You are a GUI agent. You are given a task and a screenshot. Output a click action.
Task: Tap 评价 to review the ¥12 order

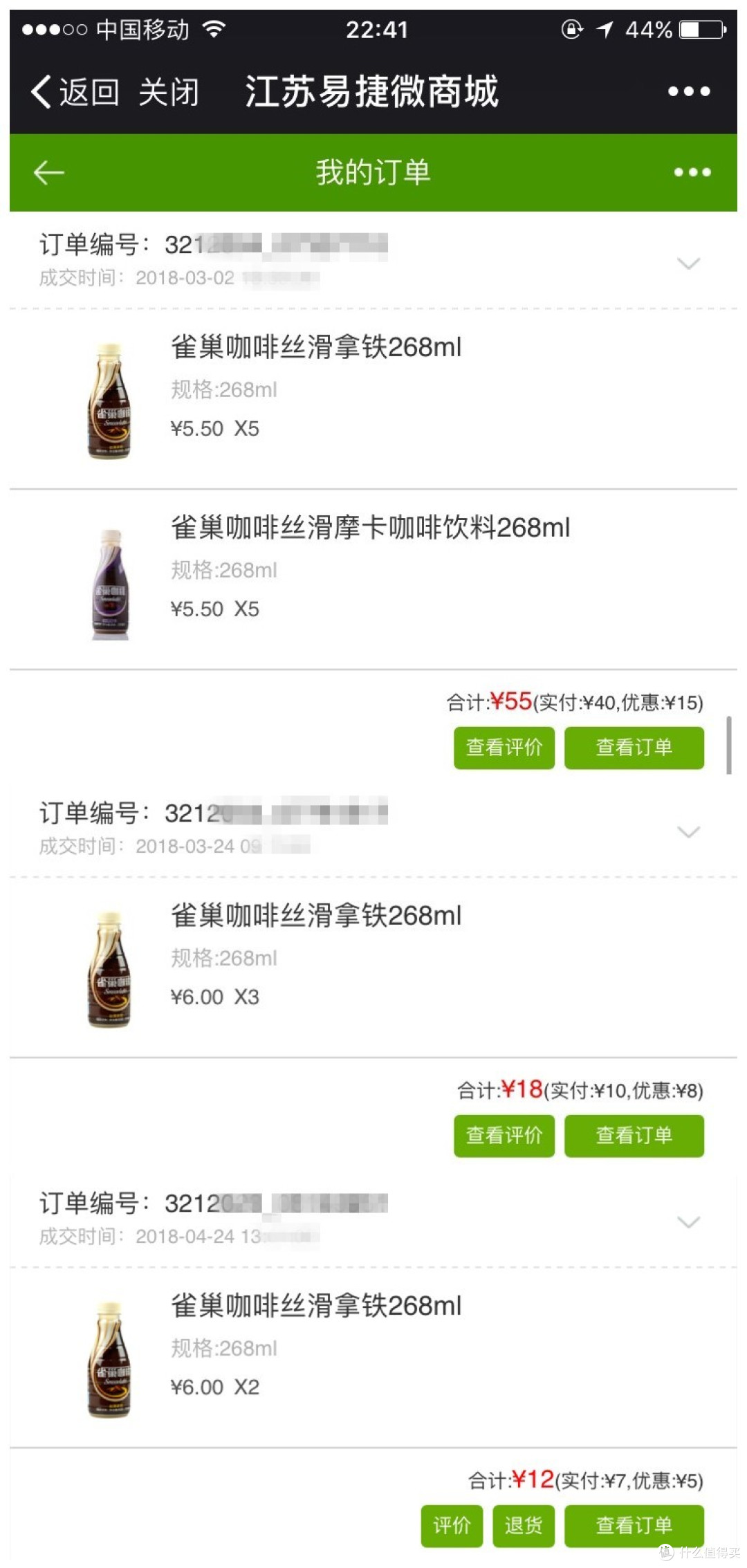coord(452,1526)
